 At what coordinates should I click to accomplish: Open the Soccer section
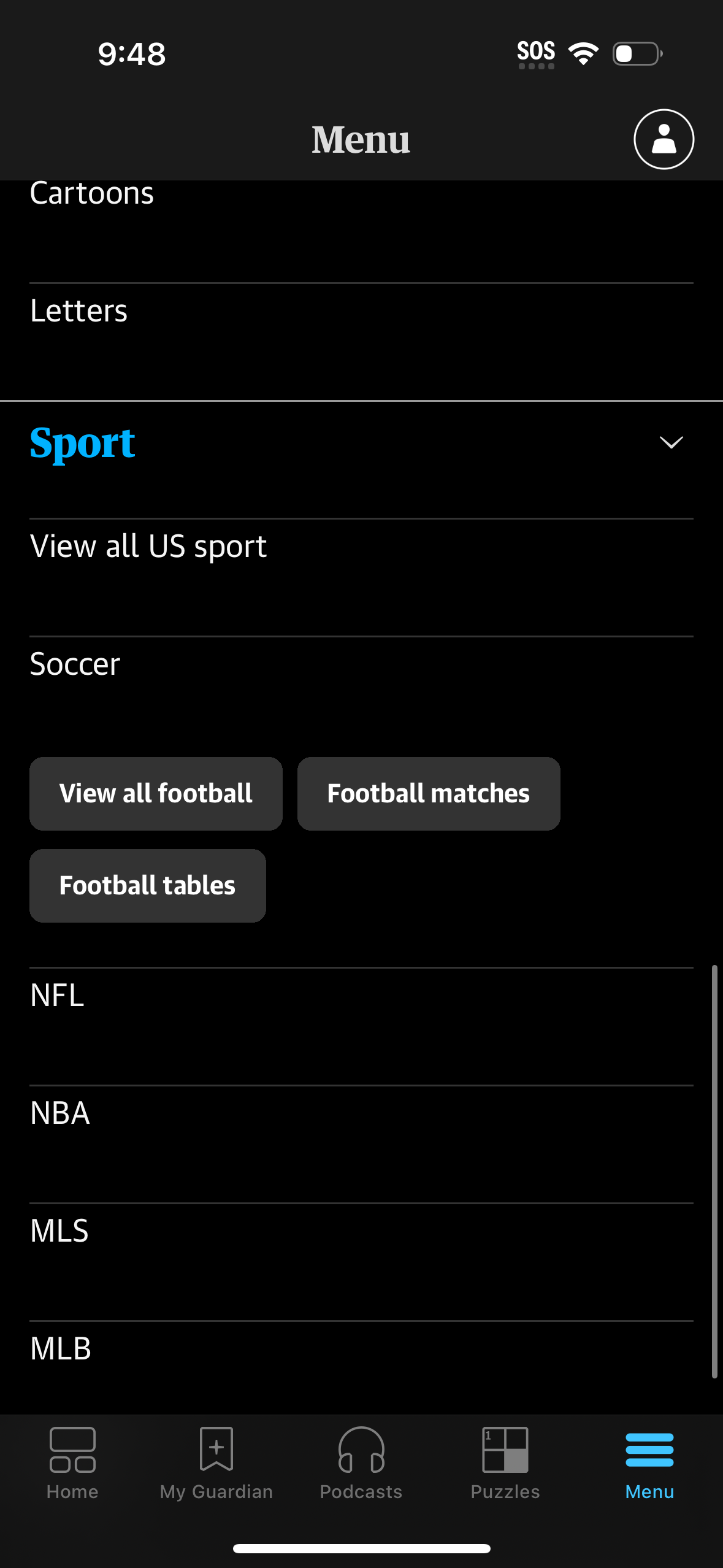[x=75, y=664]
